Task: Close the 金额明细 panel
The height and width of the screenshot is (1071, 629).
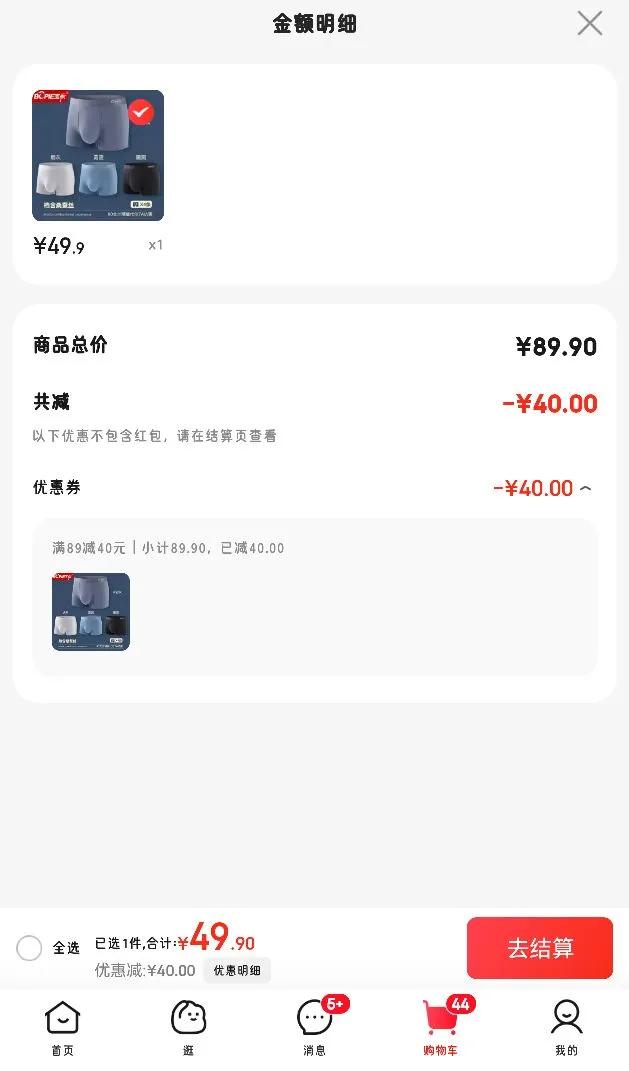Action: (x=590, y=23)
